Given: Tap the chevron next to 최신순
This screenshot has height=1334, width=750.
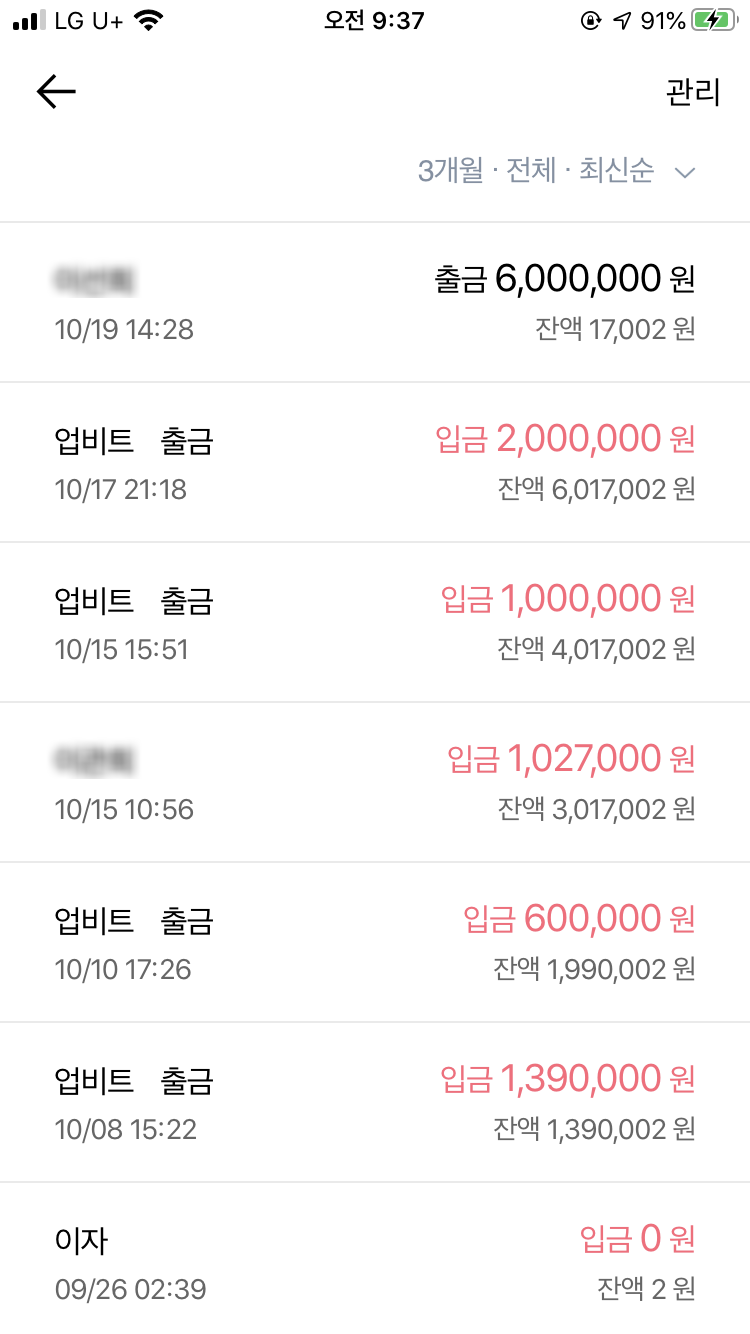Looking at the screenshot, I should click(x=686, y=172).
